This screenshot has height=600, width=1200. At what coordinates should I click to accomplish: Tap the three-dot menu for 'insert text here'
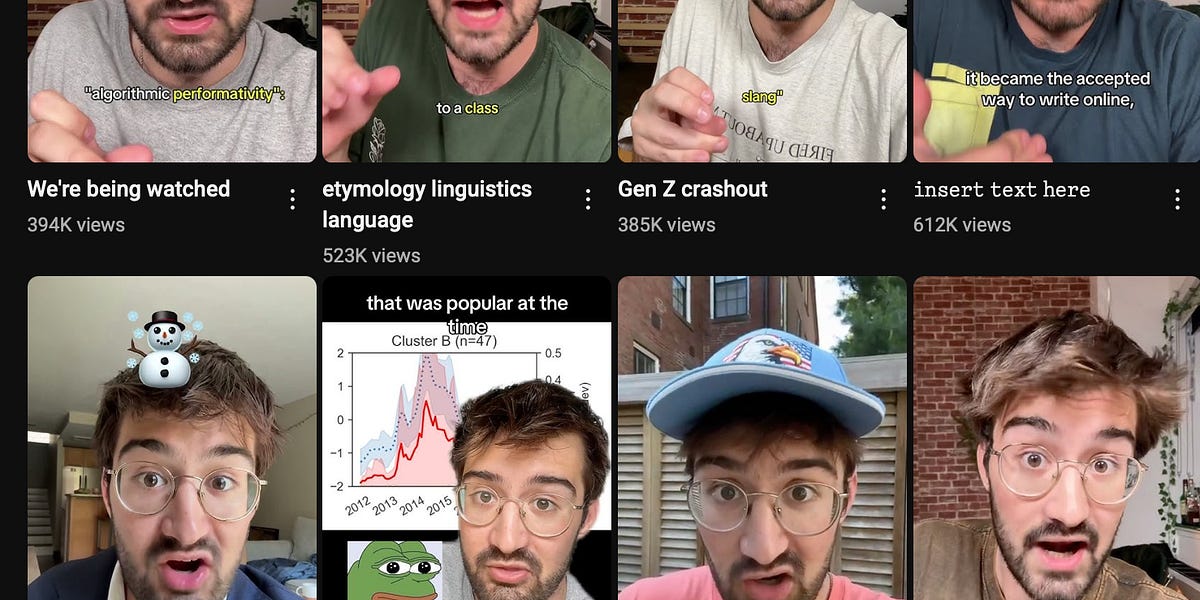point(1179,199)
